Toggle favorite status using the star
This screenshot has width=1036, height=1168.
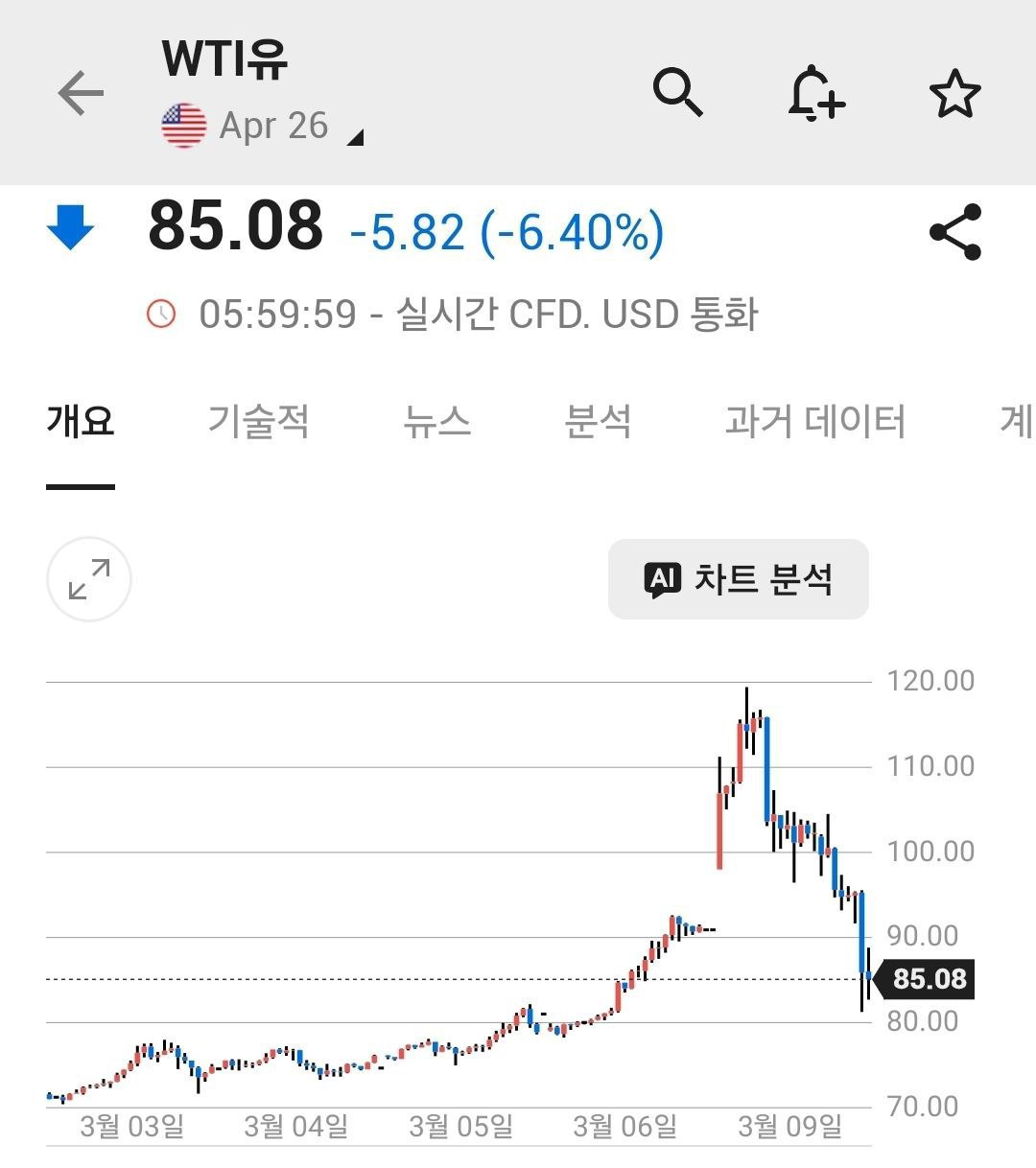click(x=955, y=93)
